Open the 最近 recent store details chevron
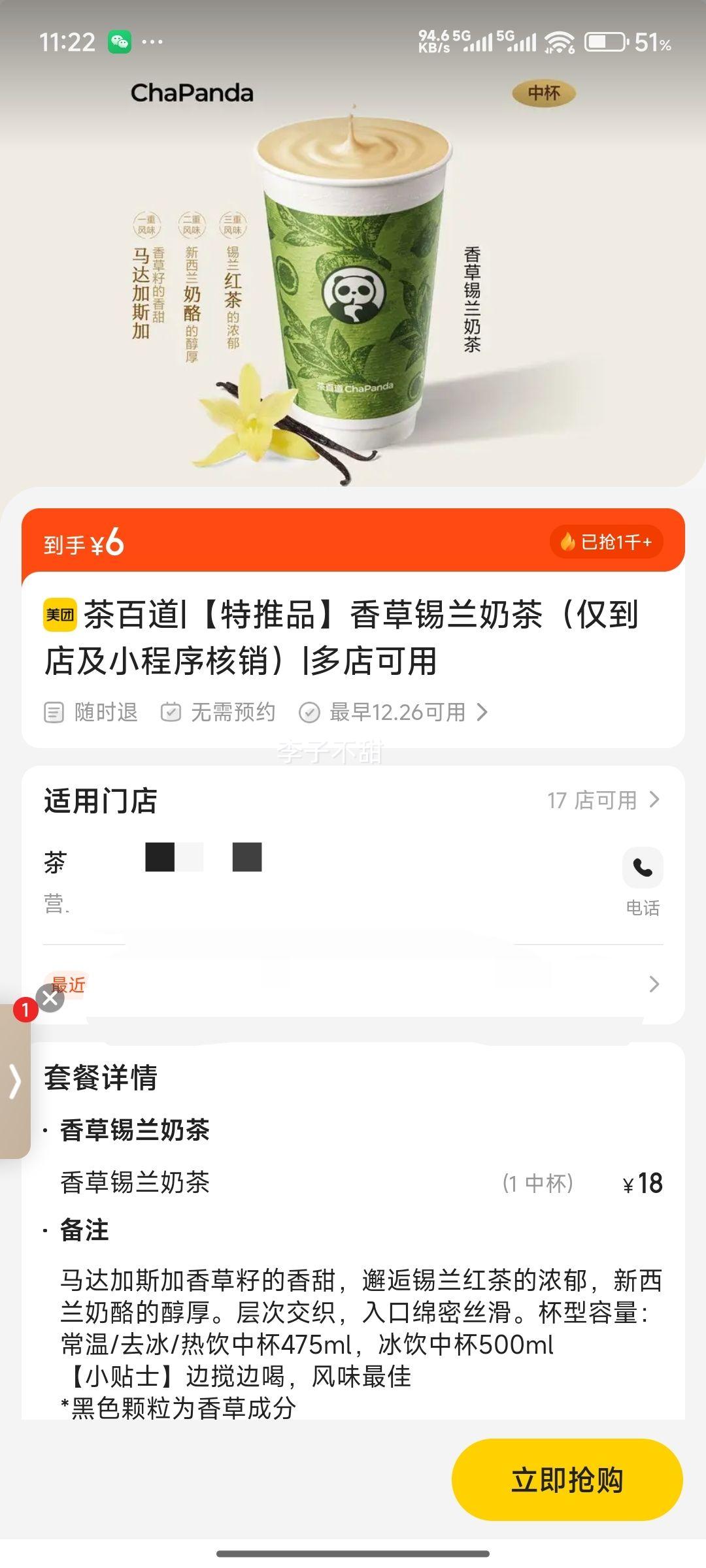706x1568 pixels. [x=654, y=984]
